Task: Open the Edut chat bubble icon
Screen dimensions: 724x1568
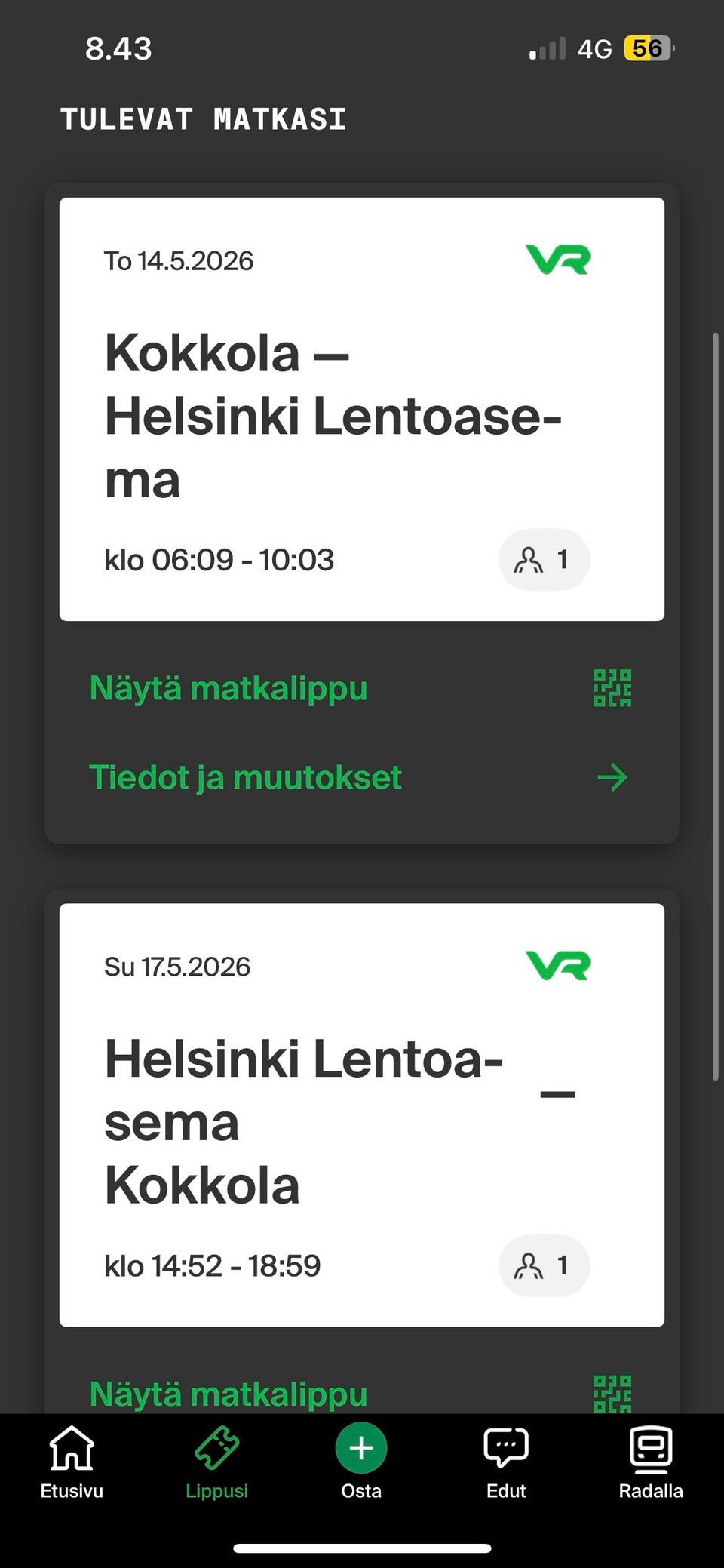Action: tap(505, 1447)
